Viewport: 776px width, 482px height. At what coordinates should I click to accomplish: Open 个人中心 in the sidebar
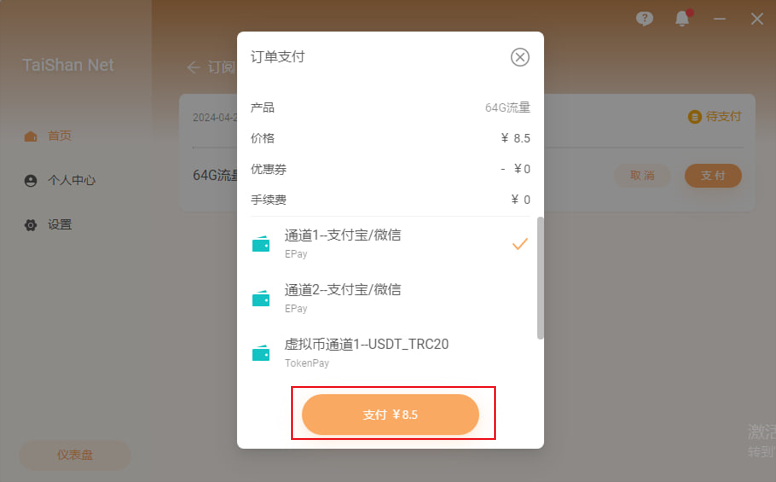pos(70,181)
